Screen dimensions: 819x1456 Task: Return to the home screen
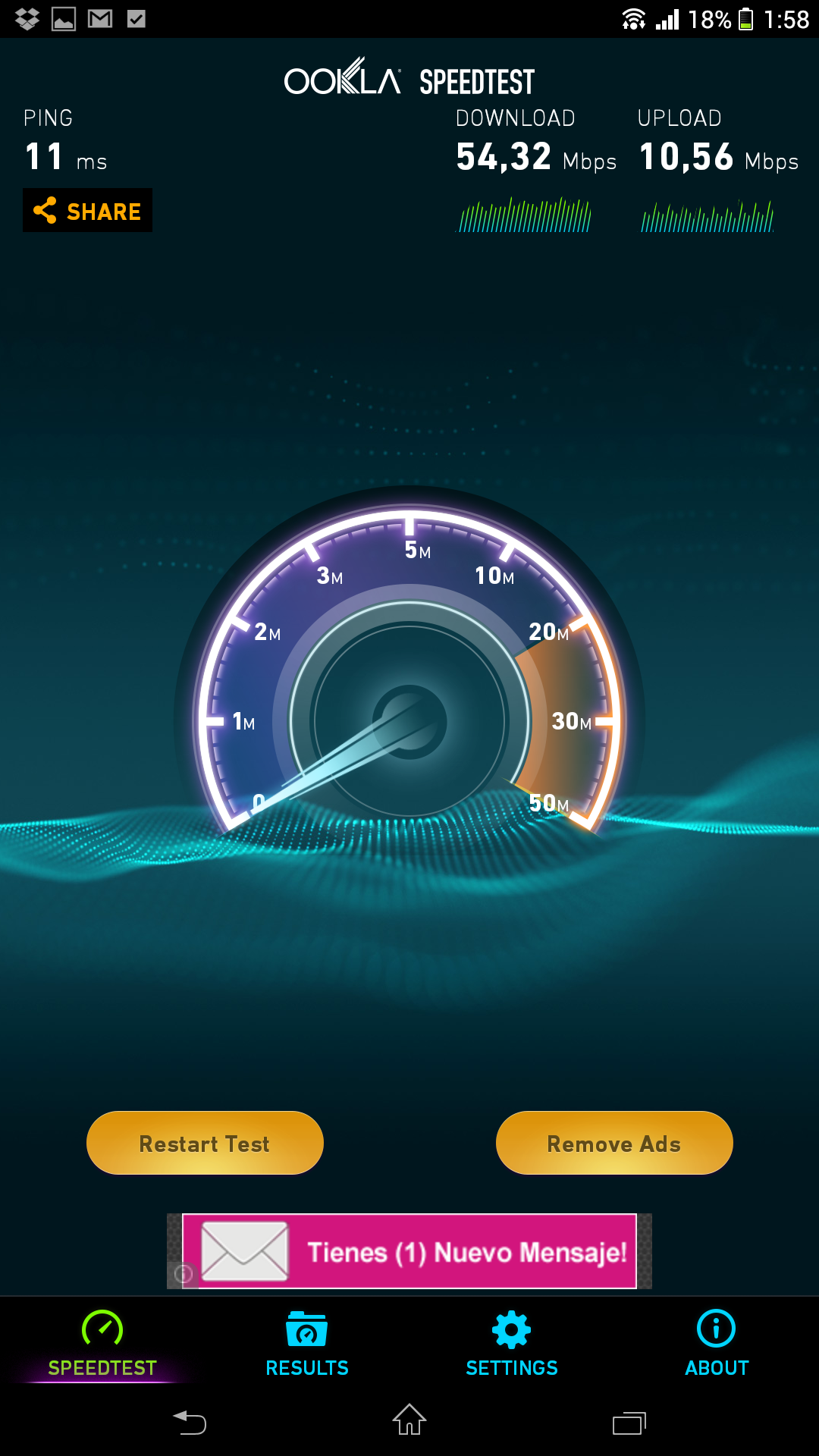coord(409,1420)
